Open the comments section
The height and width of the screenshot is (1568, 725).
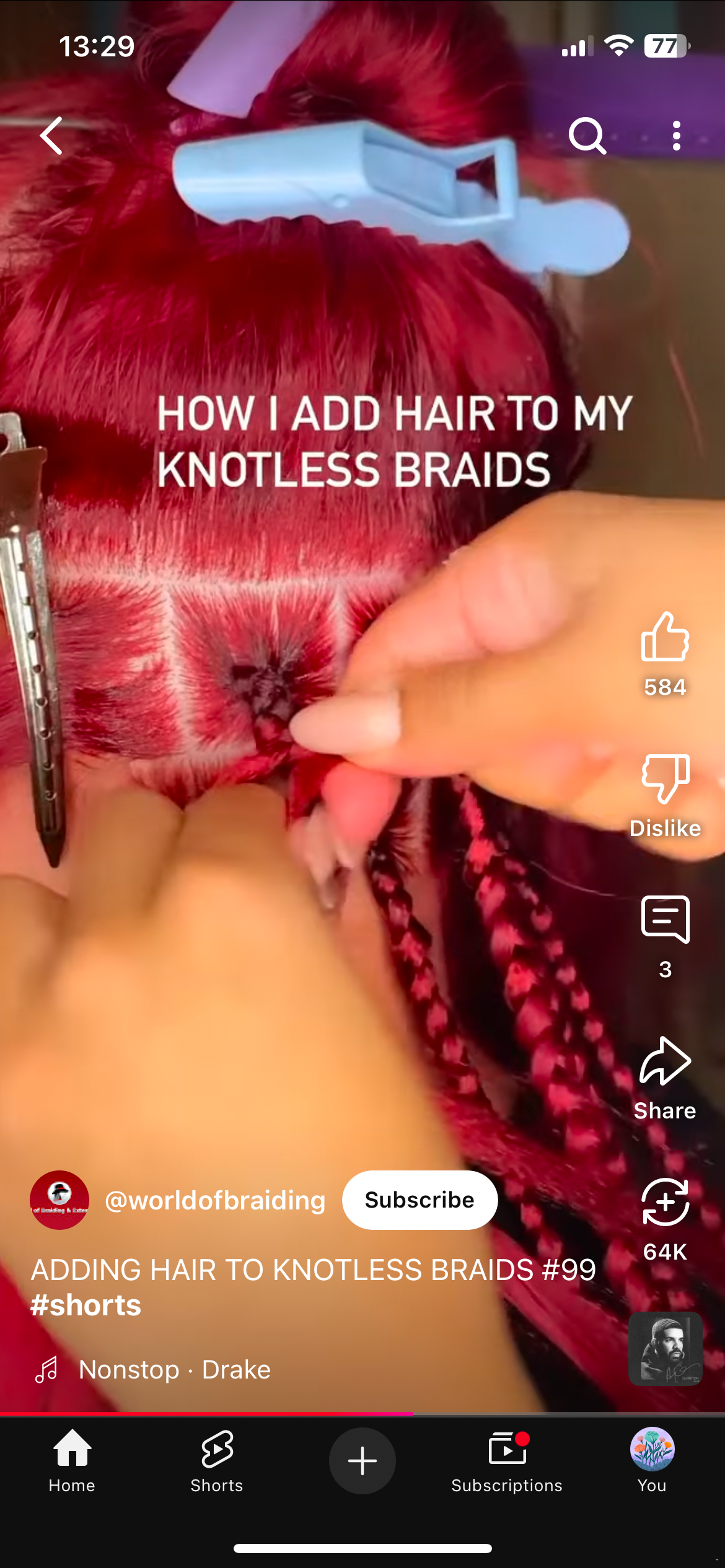pyautogui.click(x=665, y=920)
